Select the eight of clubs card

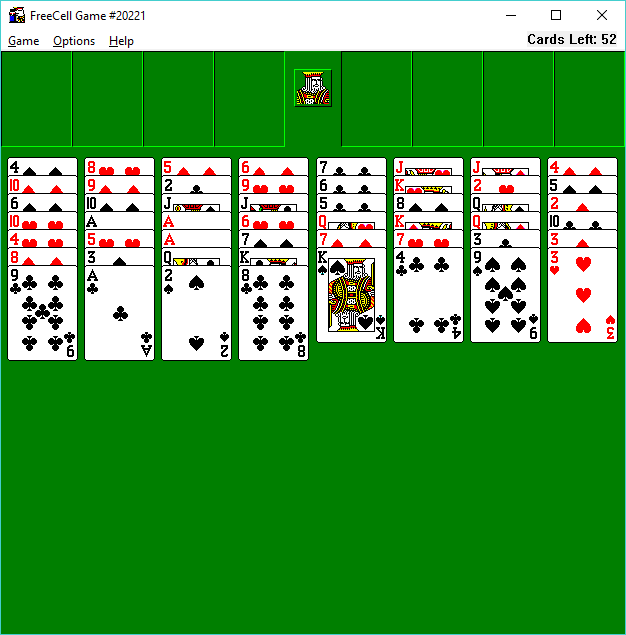[x=273, y=312]
